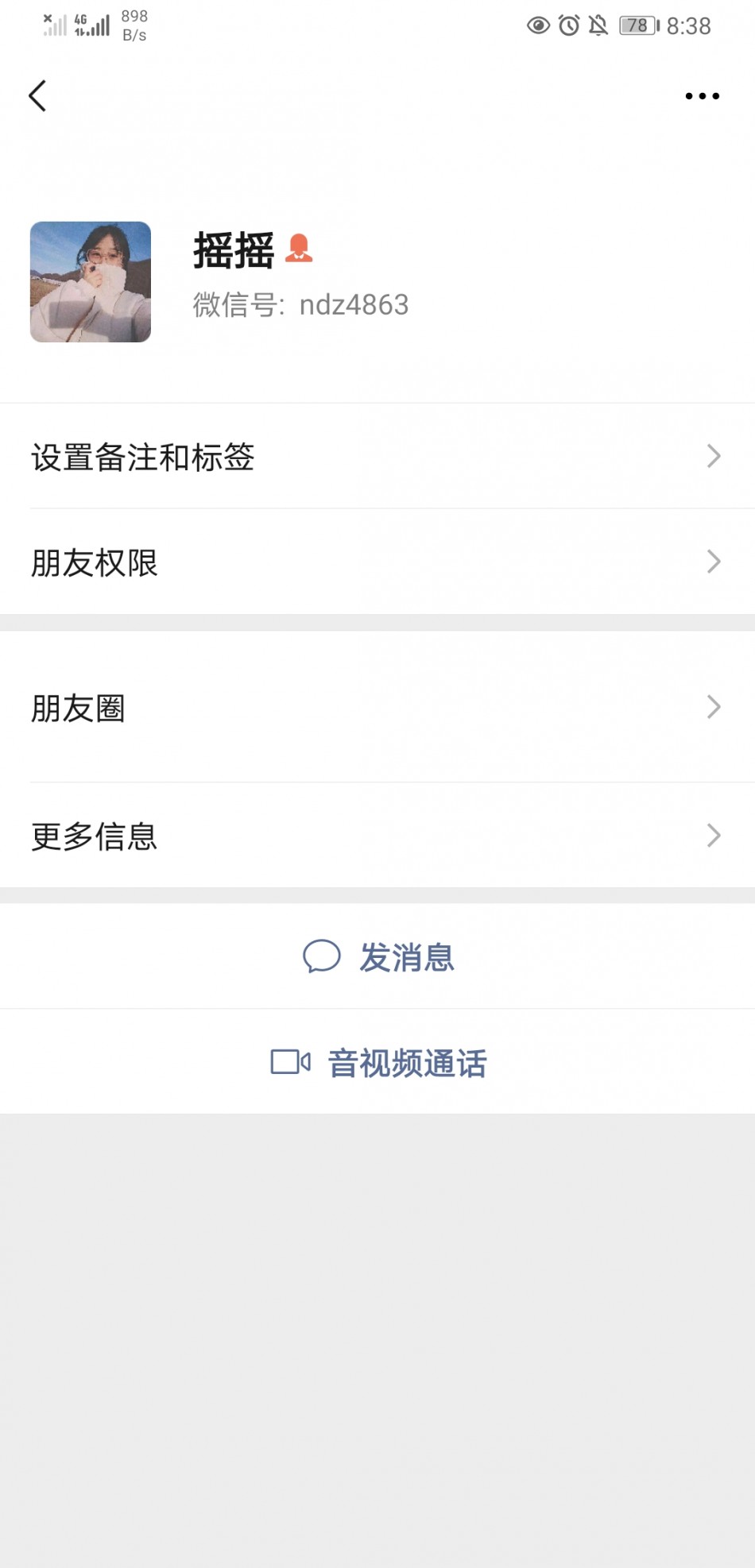Image resolution: width=755 pixels, height=1568 pixels.
Task: Open 设置备注和标签 row
Action: click(x=377, y=456)
